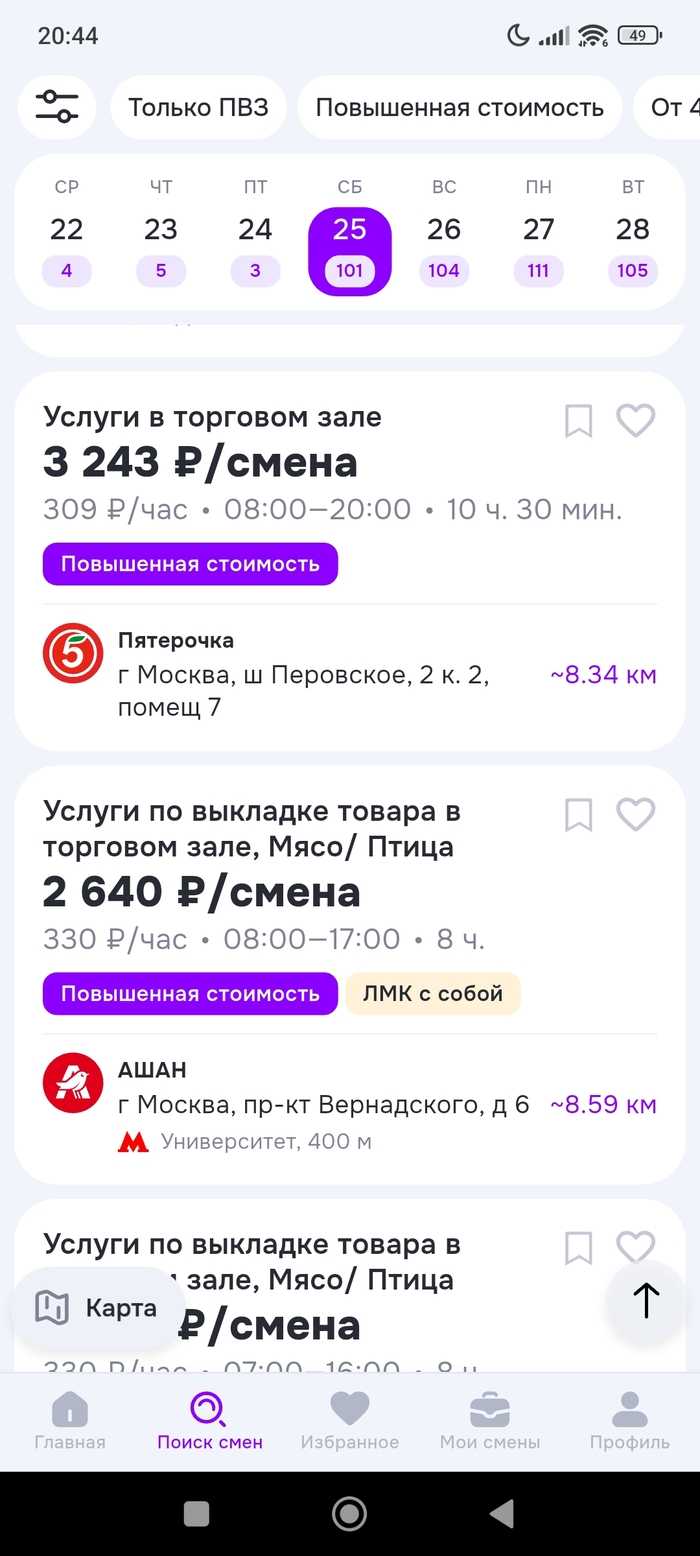Add the АШАН 08:00–17:00 shift to favorites

(x=635, y=815)
